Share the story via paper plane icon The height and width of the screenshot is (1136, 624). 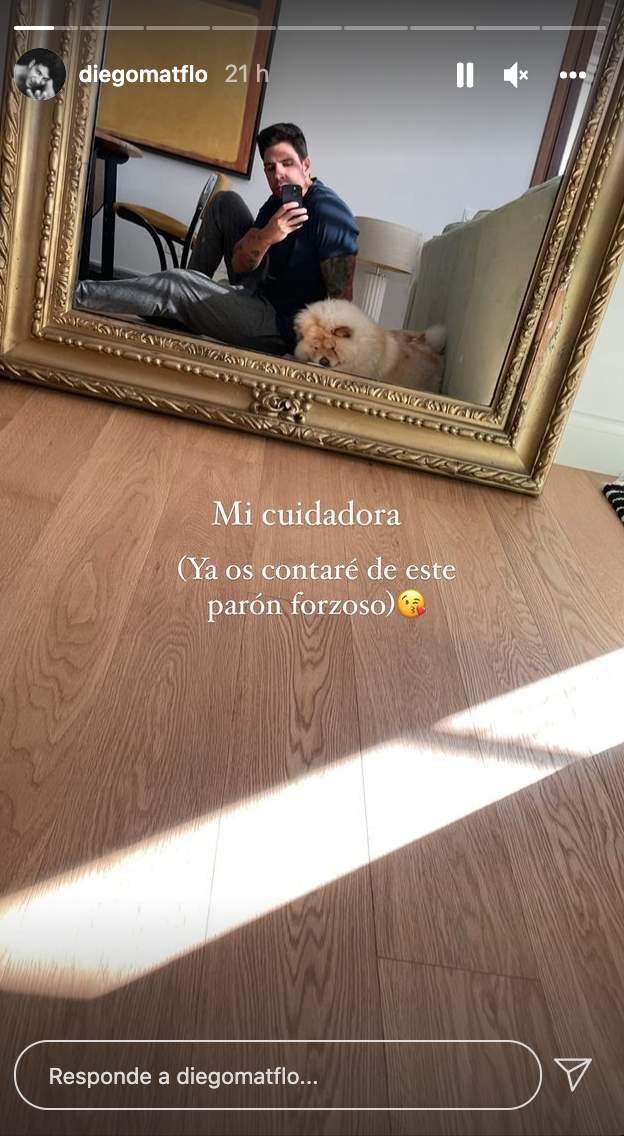point(573,1074)
